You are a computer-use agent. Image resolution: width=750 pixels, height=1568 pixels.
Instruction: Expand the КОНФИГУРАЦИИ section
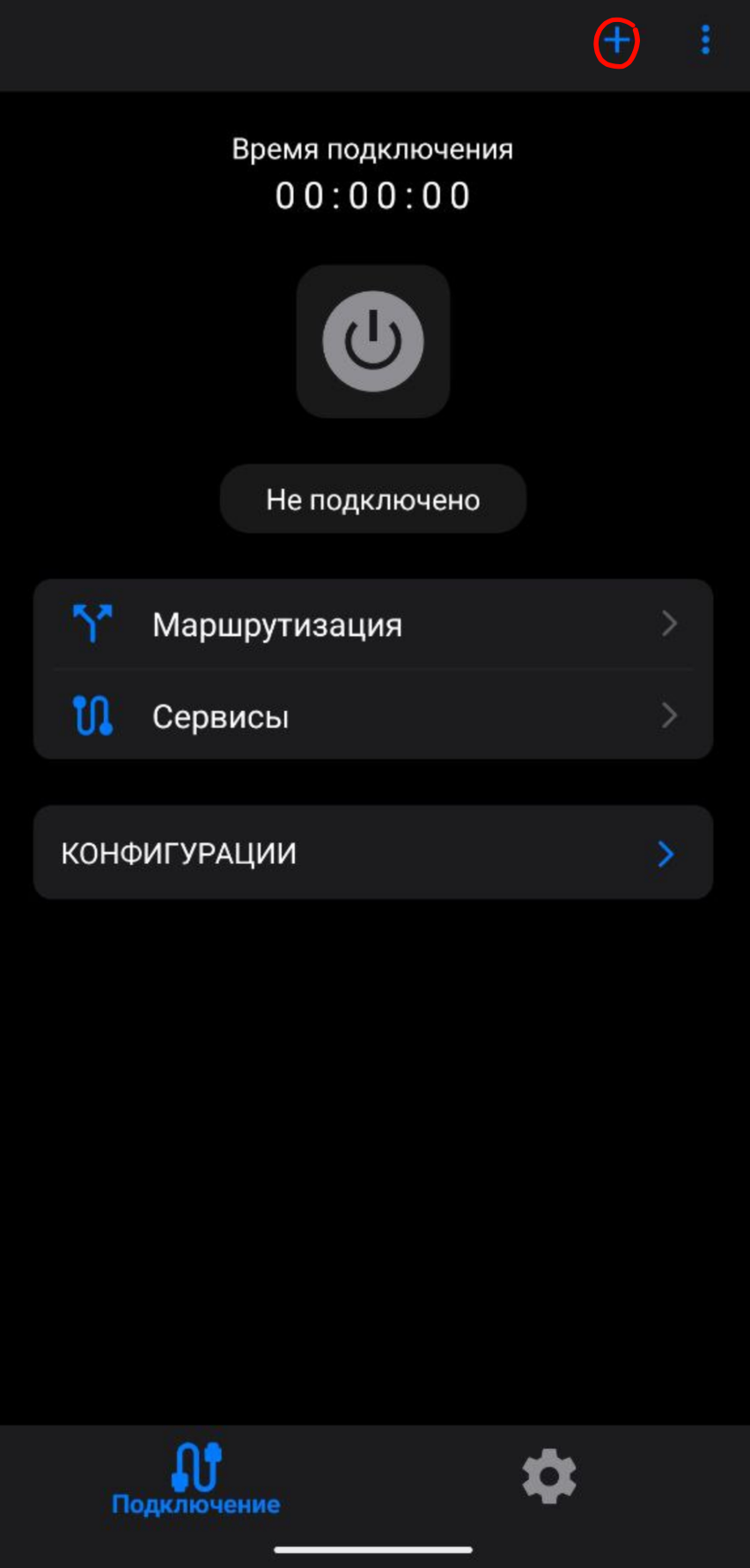click(x=373, y=853)
